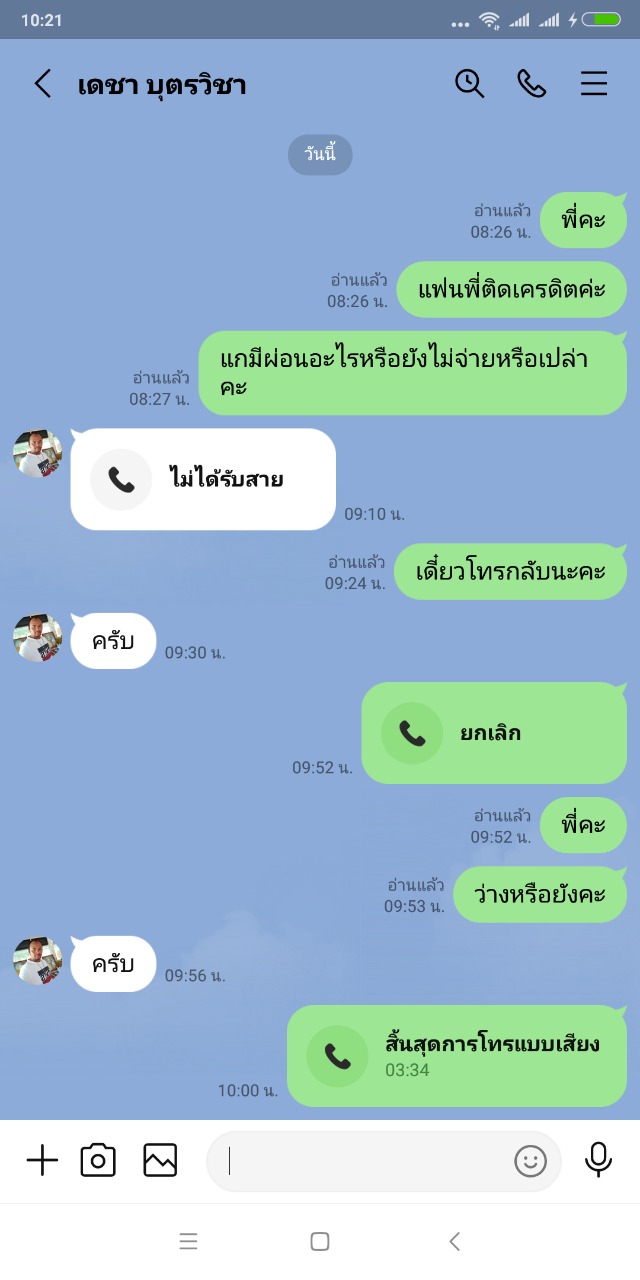Open the plus attachment menu

pos(42,1160)
